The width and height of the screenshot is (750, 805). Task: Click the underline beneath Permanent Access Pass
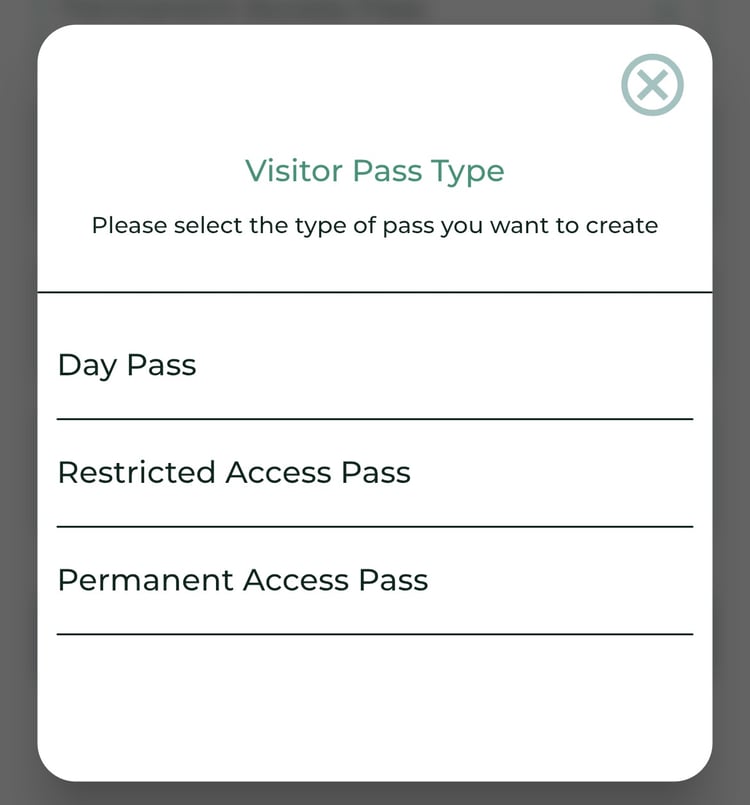point(375,632)
